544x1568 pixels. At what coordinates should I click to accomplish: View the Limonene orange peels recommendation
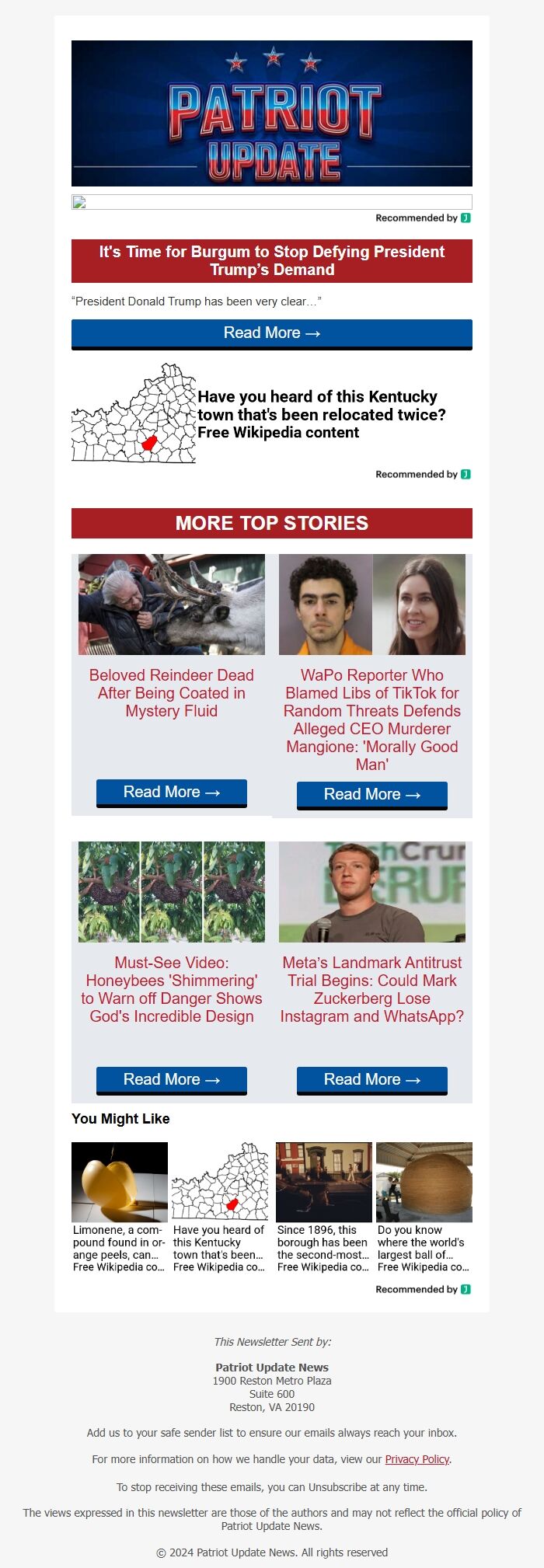pos(120,1208)
